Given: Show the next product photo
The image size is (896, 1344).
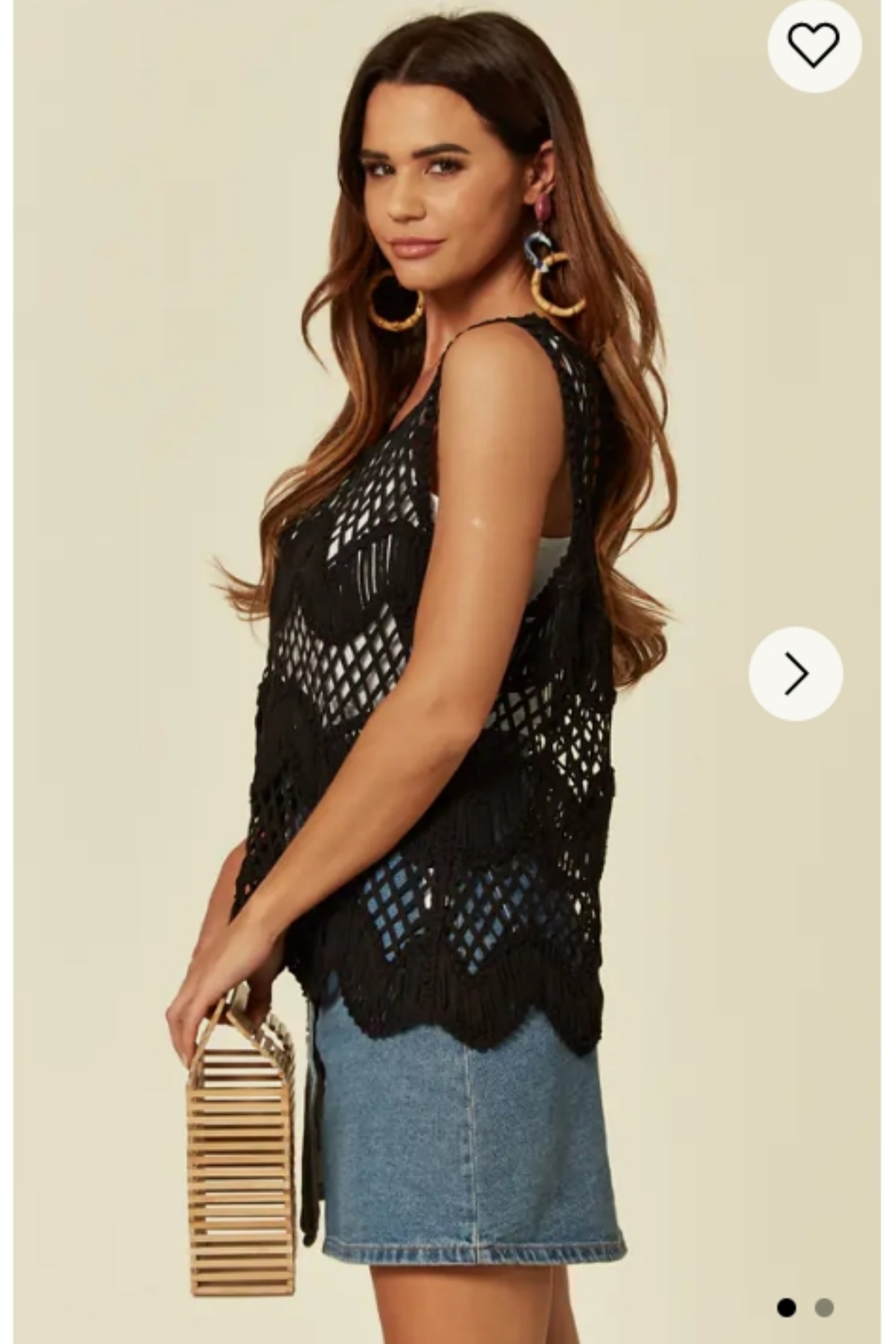Looking at the screenshot, I should pos(796,673).
